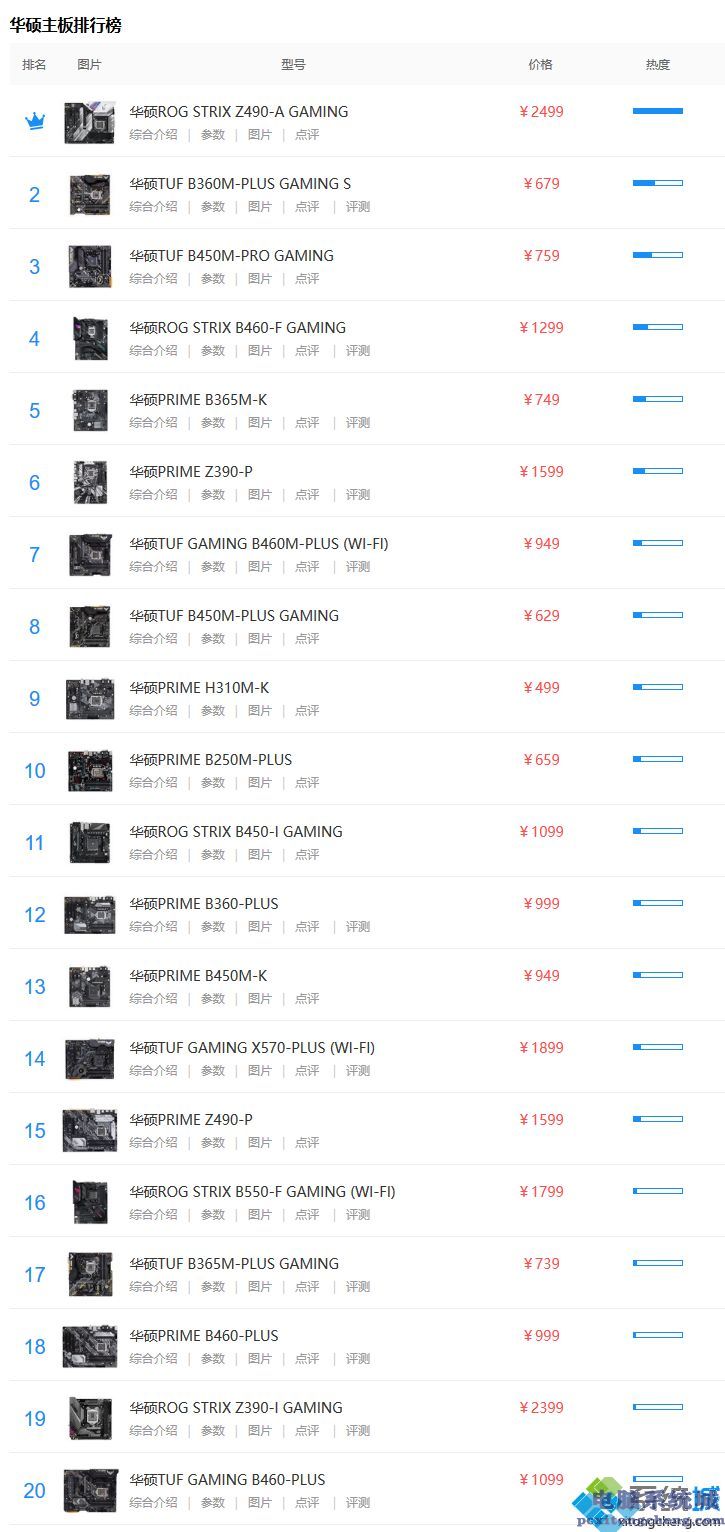Image resolution: width=725 pixels, height=1532 pixels.
Task: Open 综合介绍 for 华硕ROG STRIX B460-F GAMING
Action: click(x=153, y=351)
